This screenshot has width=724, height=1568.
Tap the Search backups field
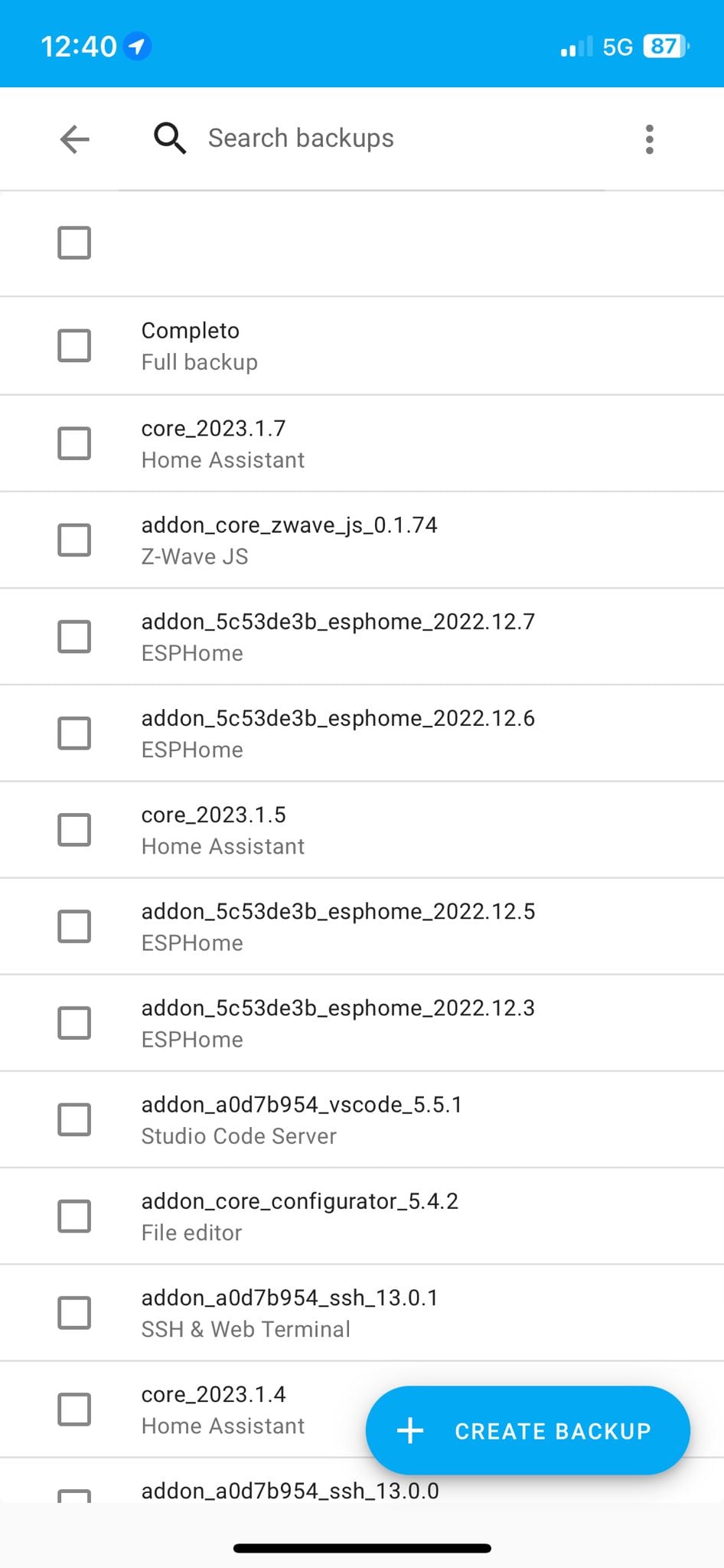coord(361,139)
